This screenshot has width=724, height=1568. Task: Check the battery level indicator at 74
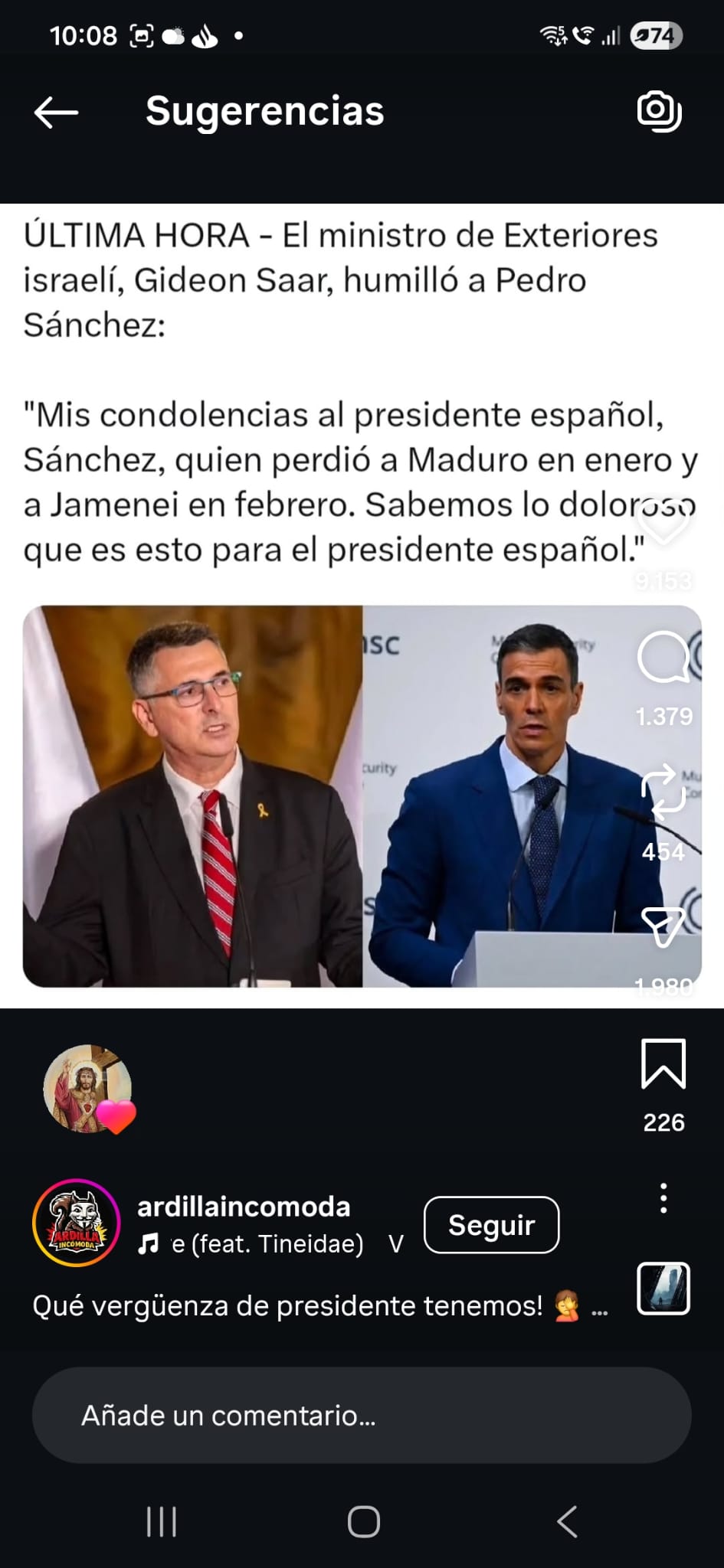pyautogui.click(x=655, y=35)
